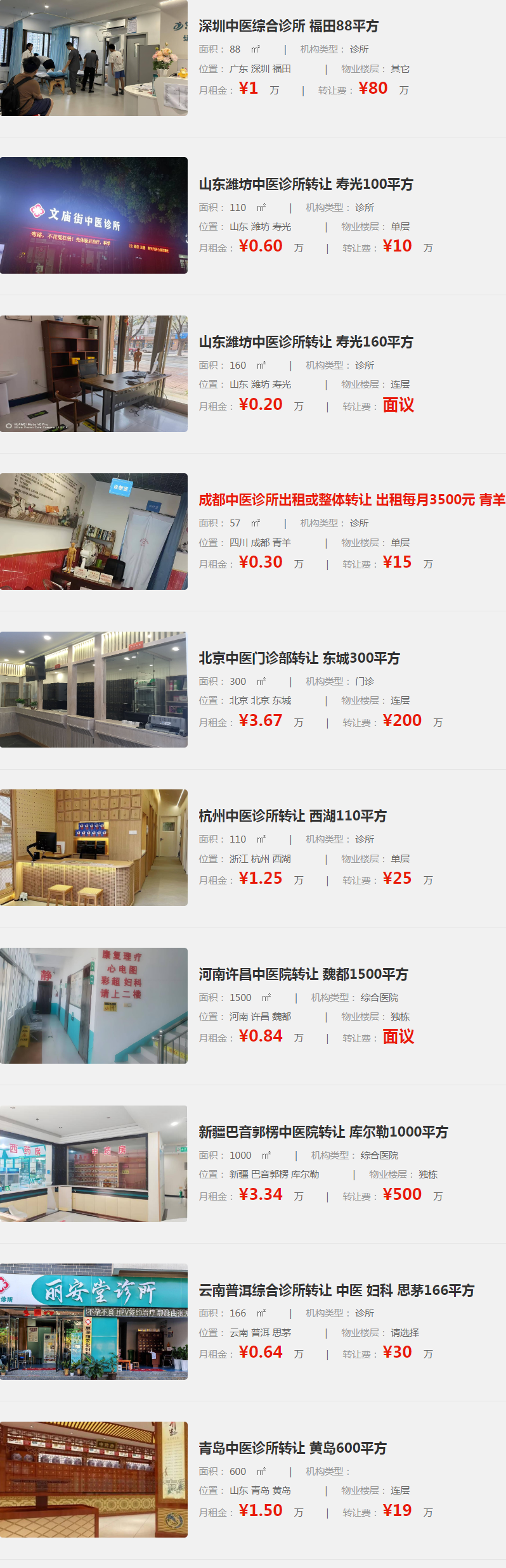The height and width of the screenshot is (1568, 506).
Task: Select the 云南普洱综合诊所转让 思茅166平方 listing
Action: 336,1291
